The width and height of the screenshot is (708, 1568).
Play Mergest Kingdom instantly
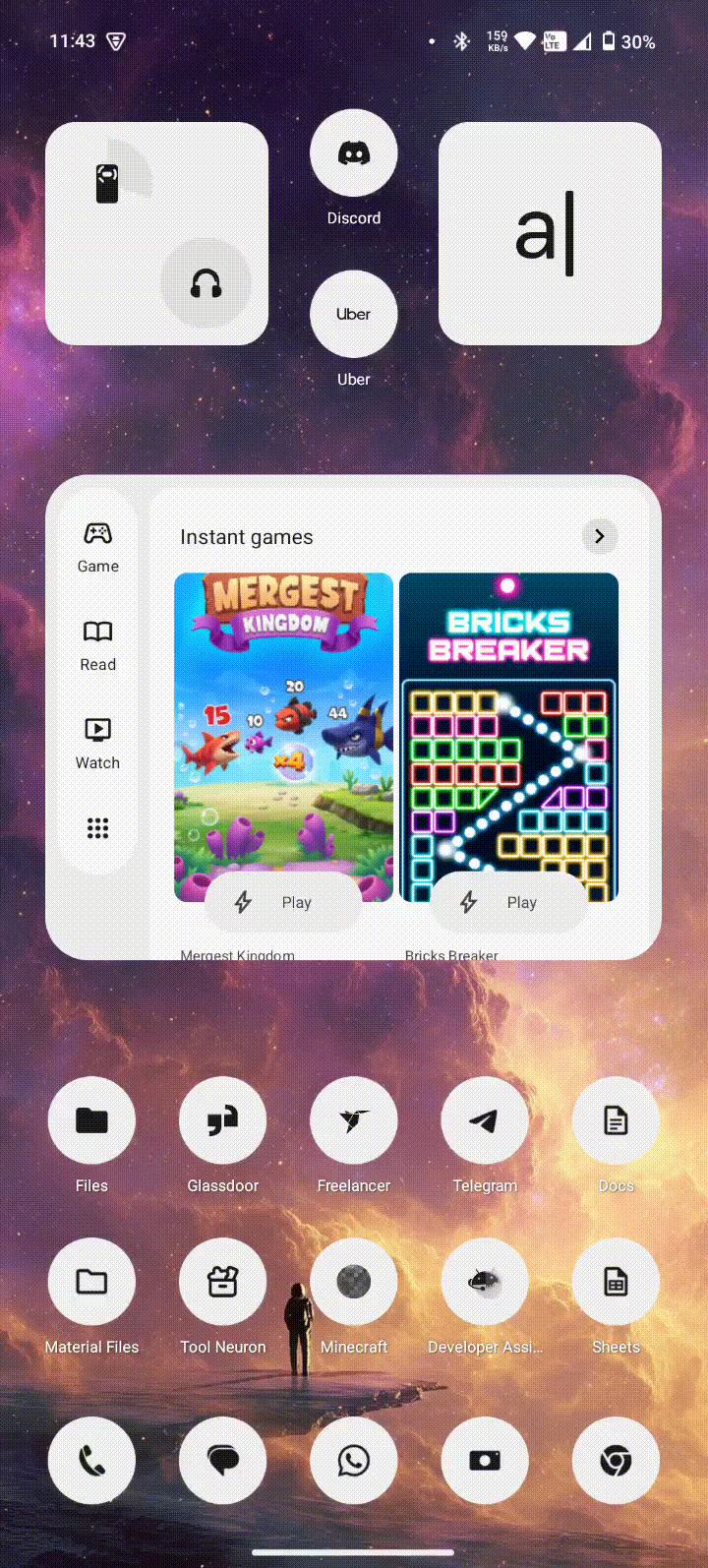283,902
